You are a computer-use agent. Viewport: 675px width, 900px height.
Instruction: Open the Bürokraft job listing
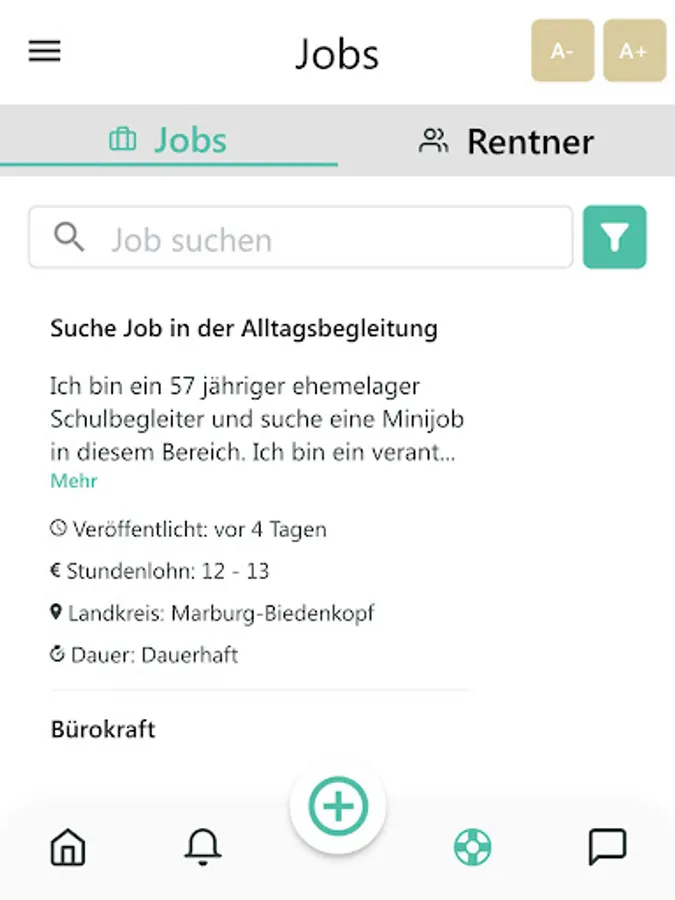point(103,729)
